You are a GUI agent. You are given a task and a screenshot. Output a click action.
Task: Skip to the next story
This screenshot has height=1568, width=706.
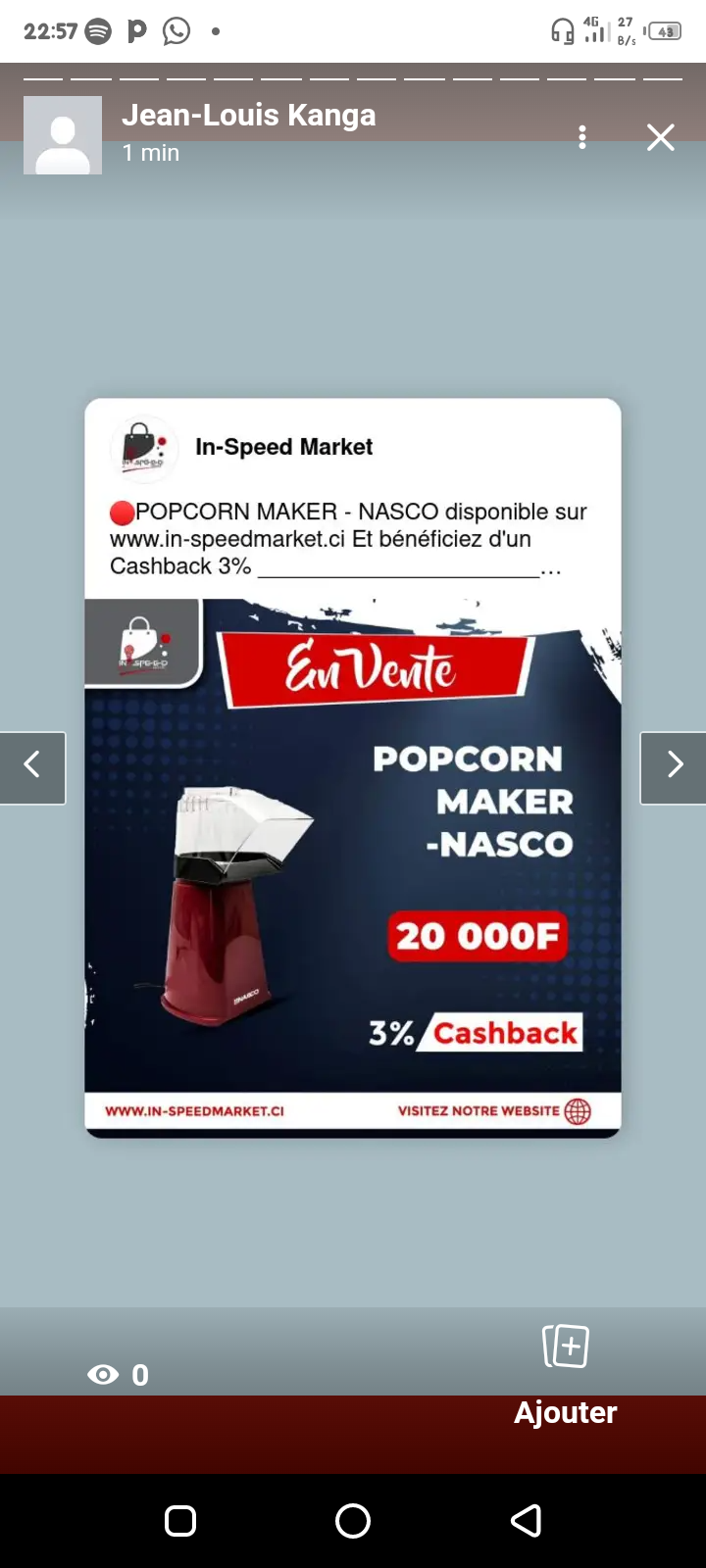(x=674, y=767)
